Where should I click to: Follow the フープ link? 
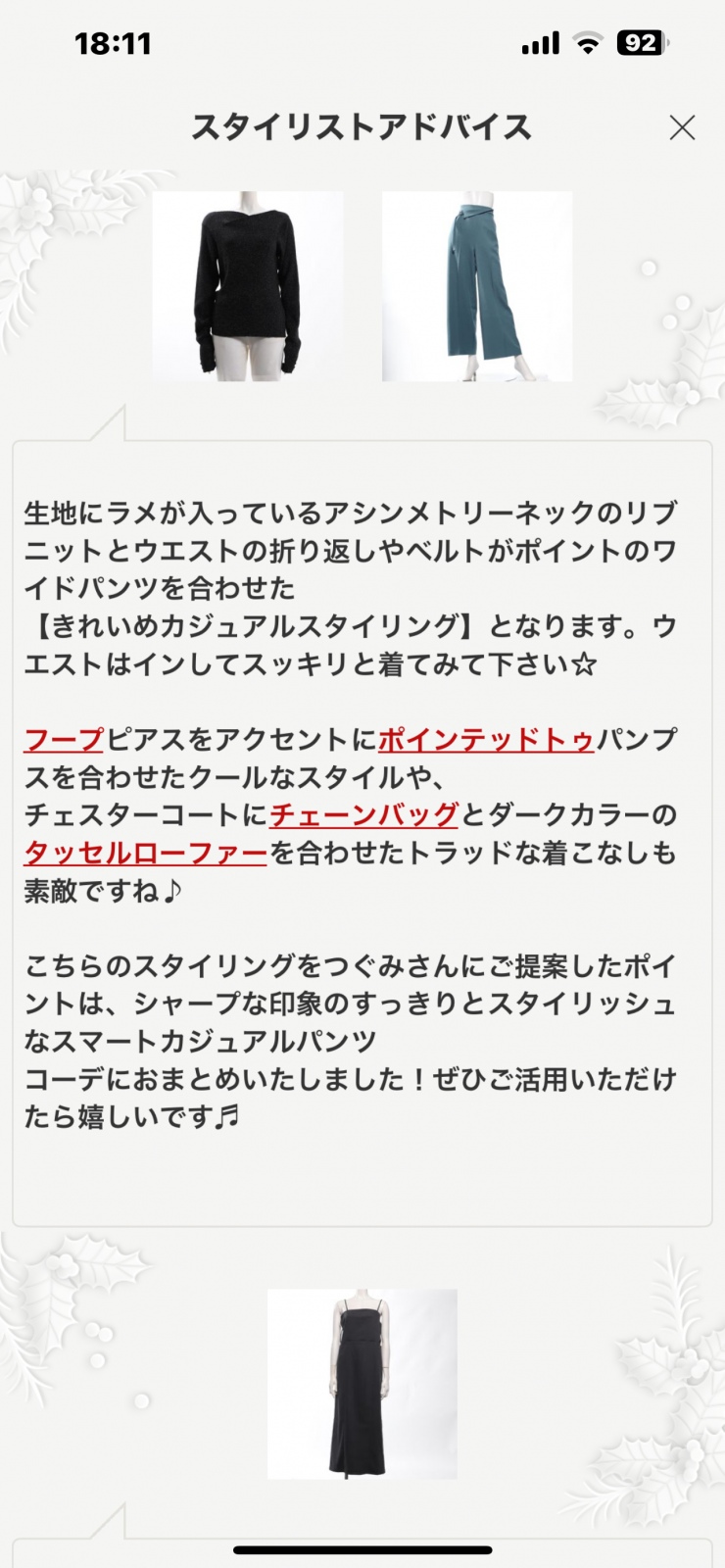(64, 739)
